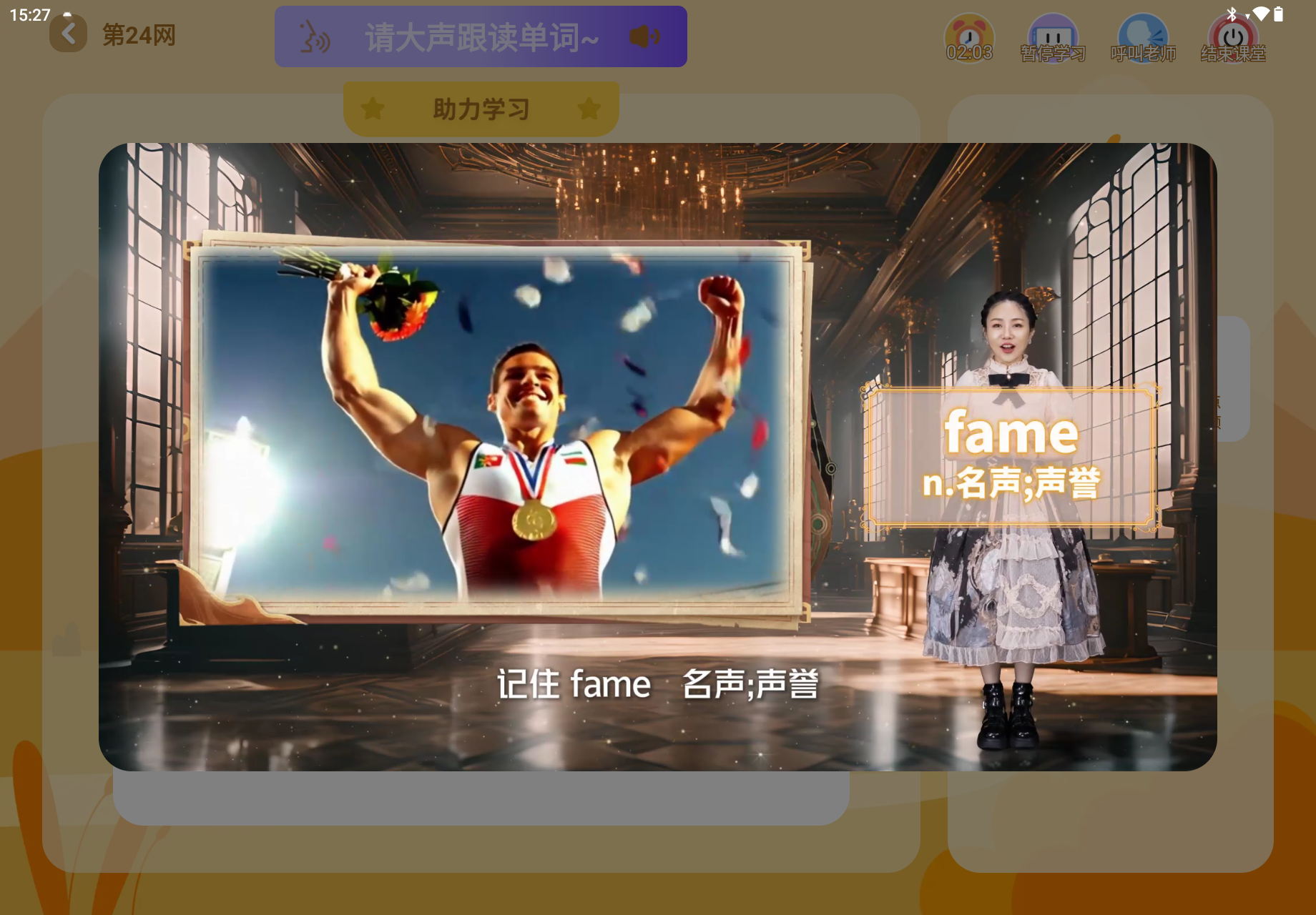Play the word audio via the speaker icon
Screen dimensions: 1316x915
pyautogui.click(x=644, y=36)
